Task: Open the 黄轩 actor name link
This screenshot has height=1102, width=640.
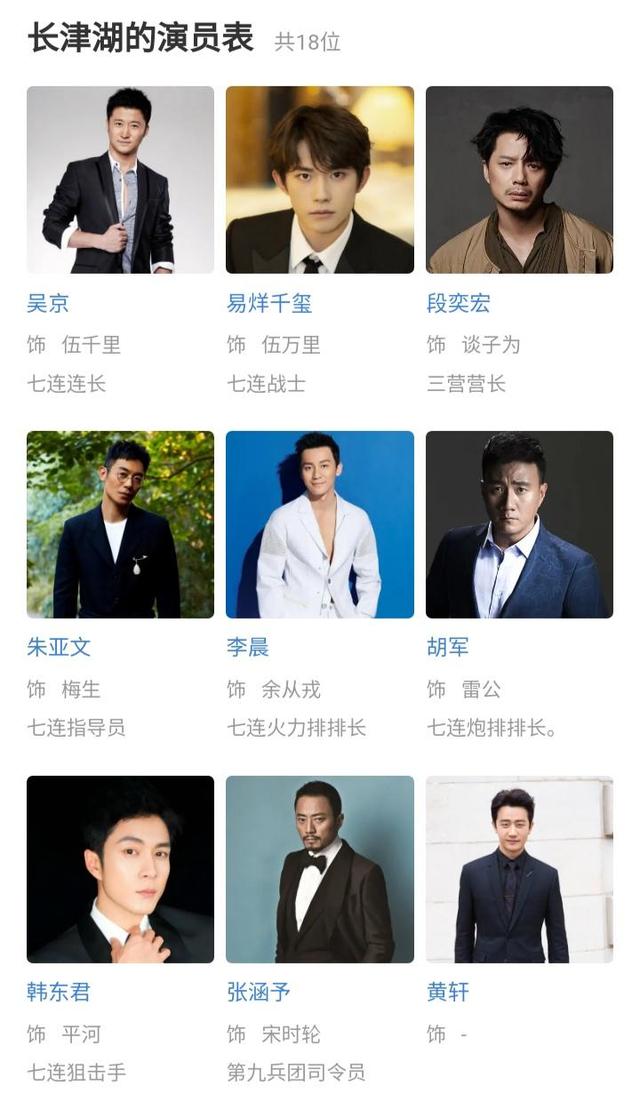Action: pos(447,992)
